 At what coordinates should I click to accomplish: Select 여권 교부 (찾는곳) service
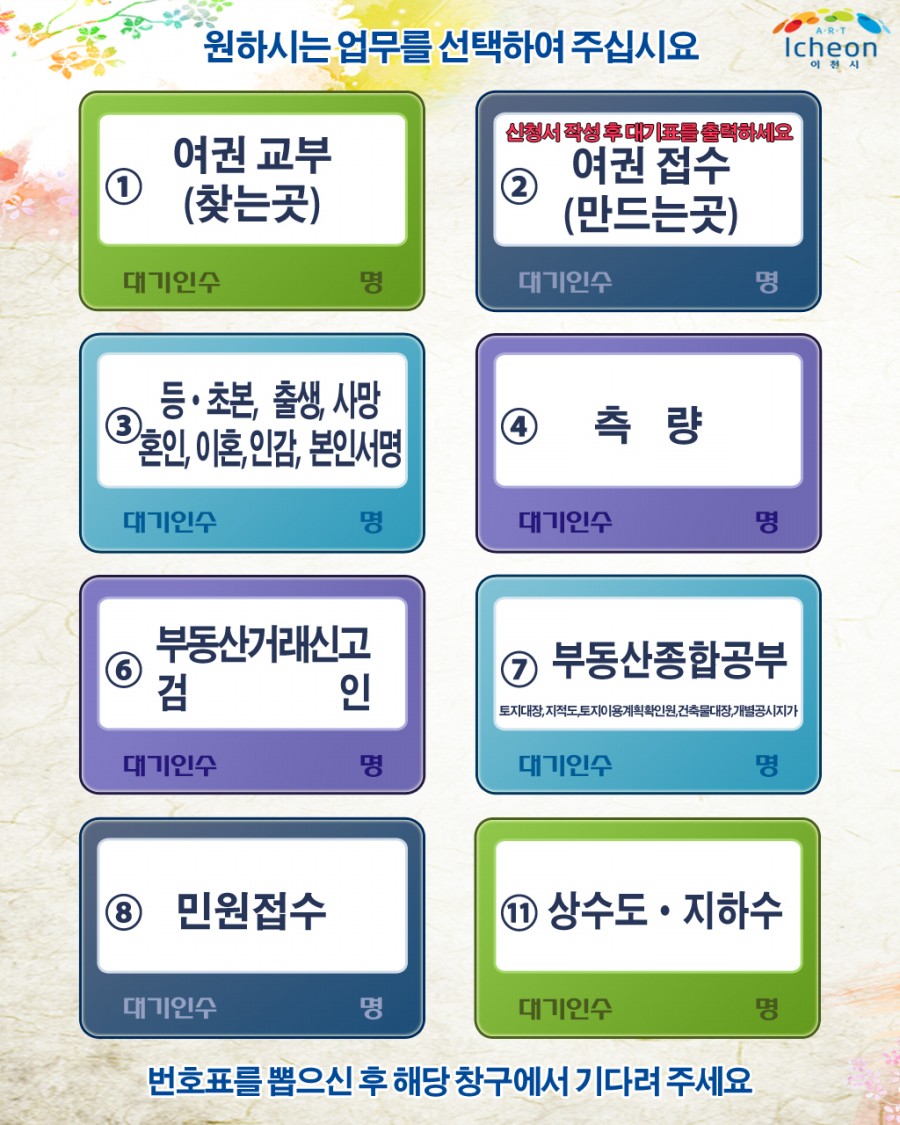click(252, 181)
